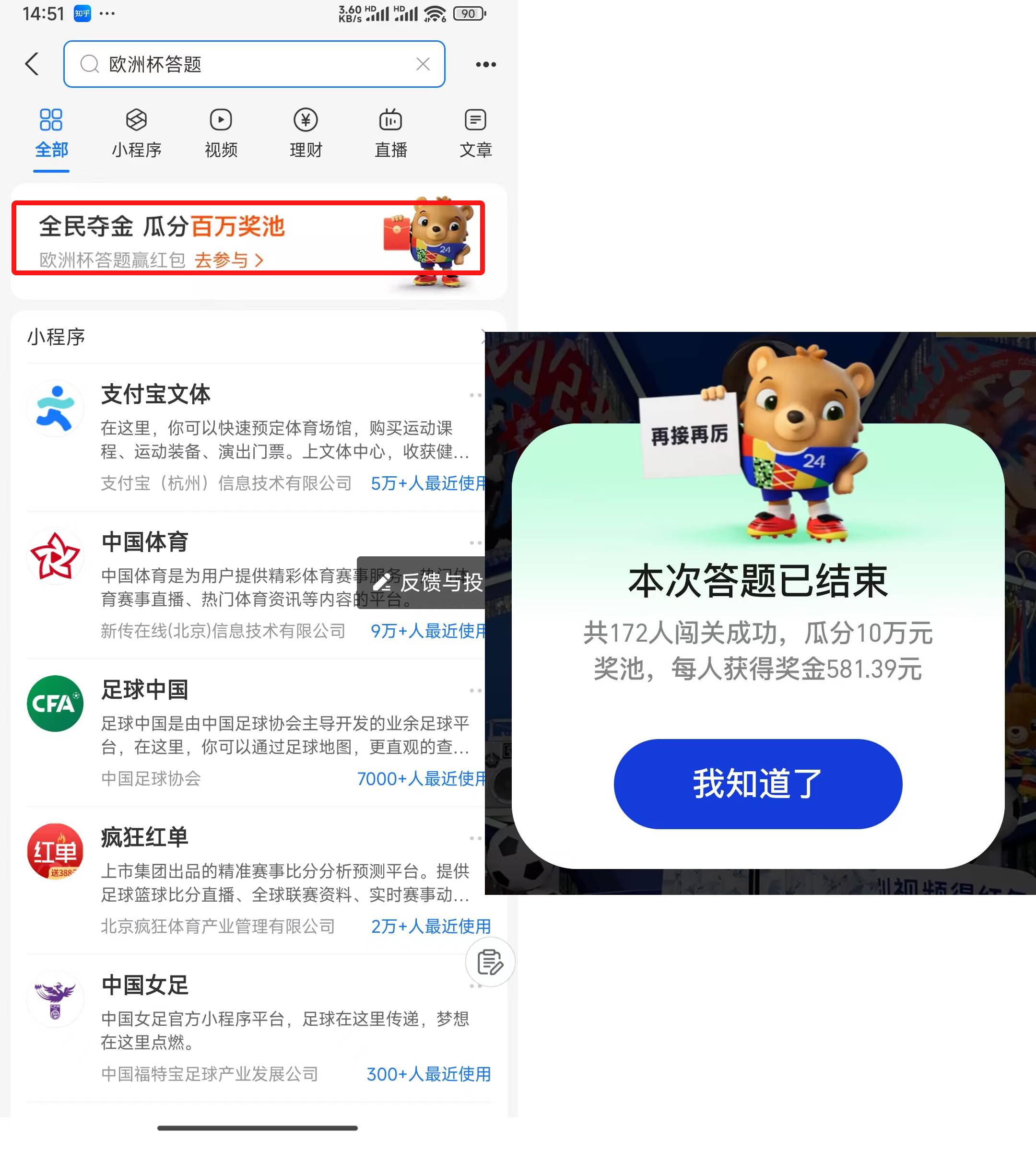The image size is (1036, 1151).
Task: Open the floating feedback note icon
Action: pos(490,962)
